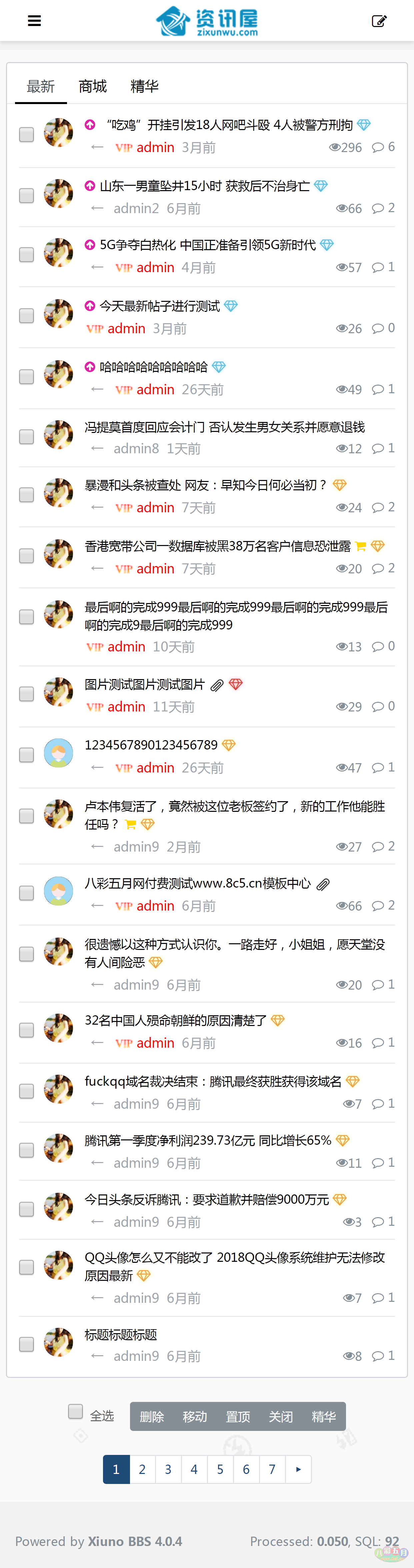
Task: Check the box for 山东一男童坠井15小时 post
Action: point(26,196)
